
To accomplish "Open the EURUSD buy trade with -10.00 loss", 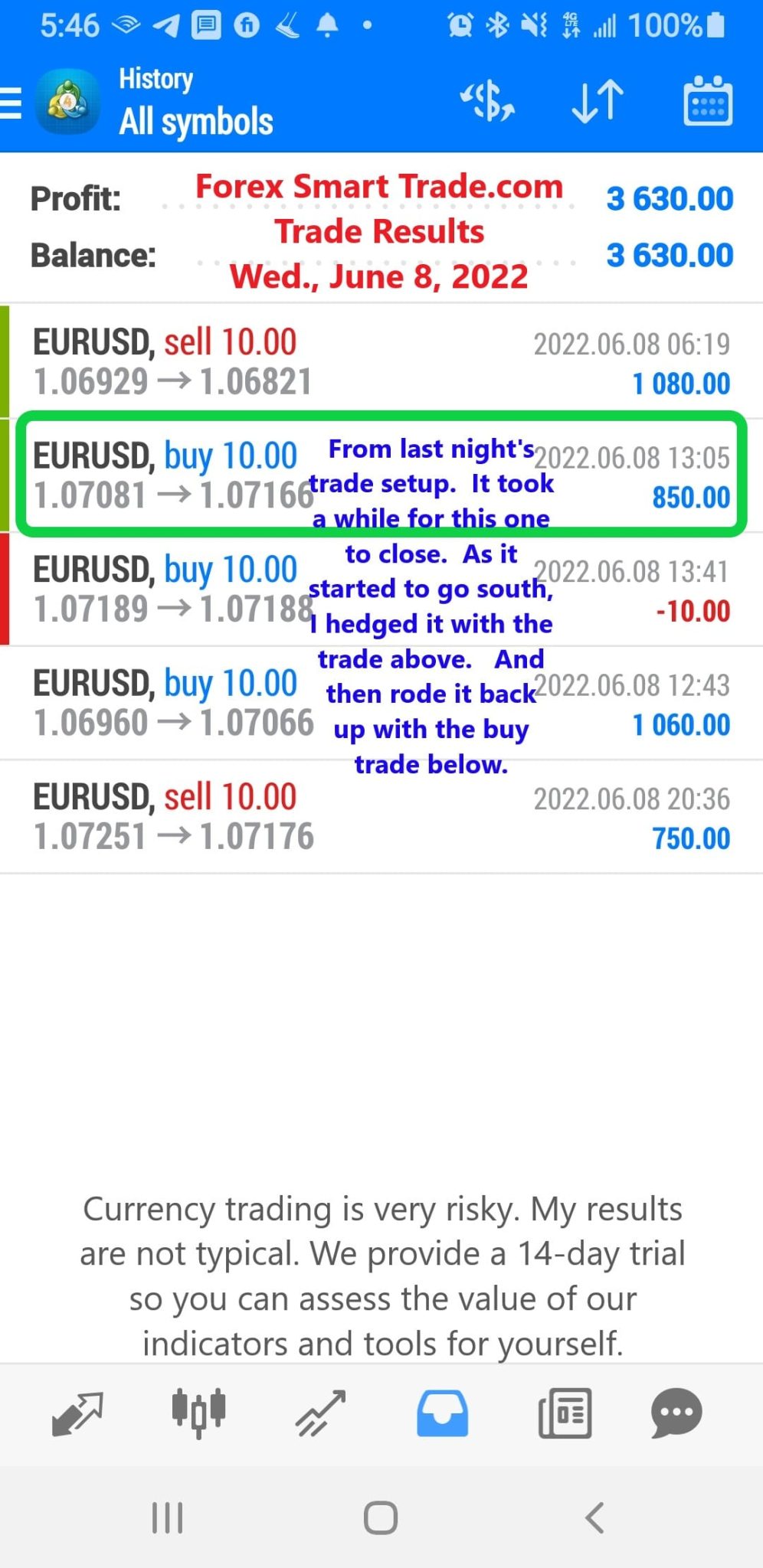I will click(x=381, y=589).
